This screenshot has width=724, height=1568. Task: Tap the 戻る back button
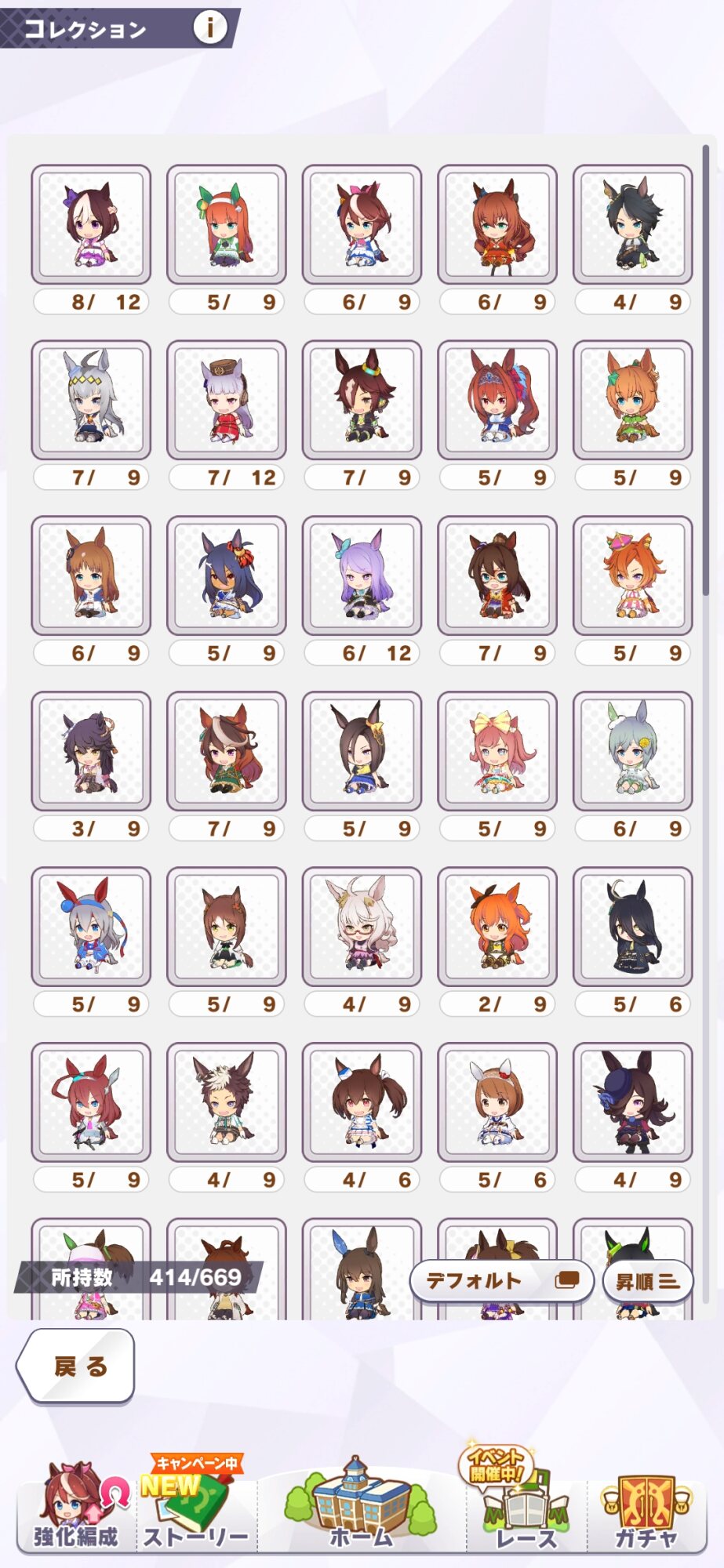pos(76,1367)
